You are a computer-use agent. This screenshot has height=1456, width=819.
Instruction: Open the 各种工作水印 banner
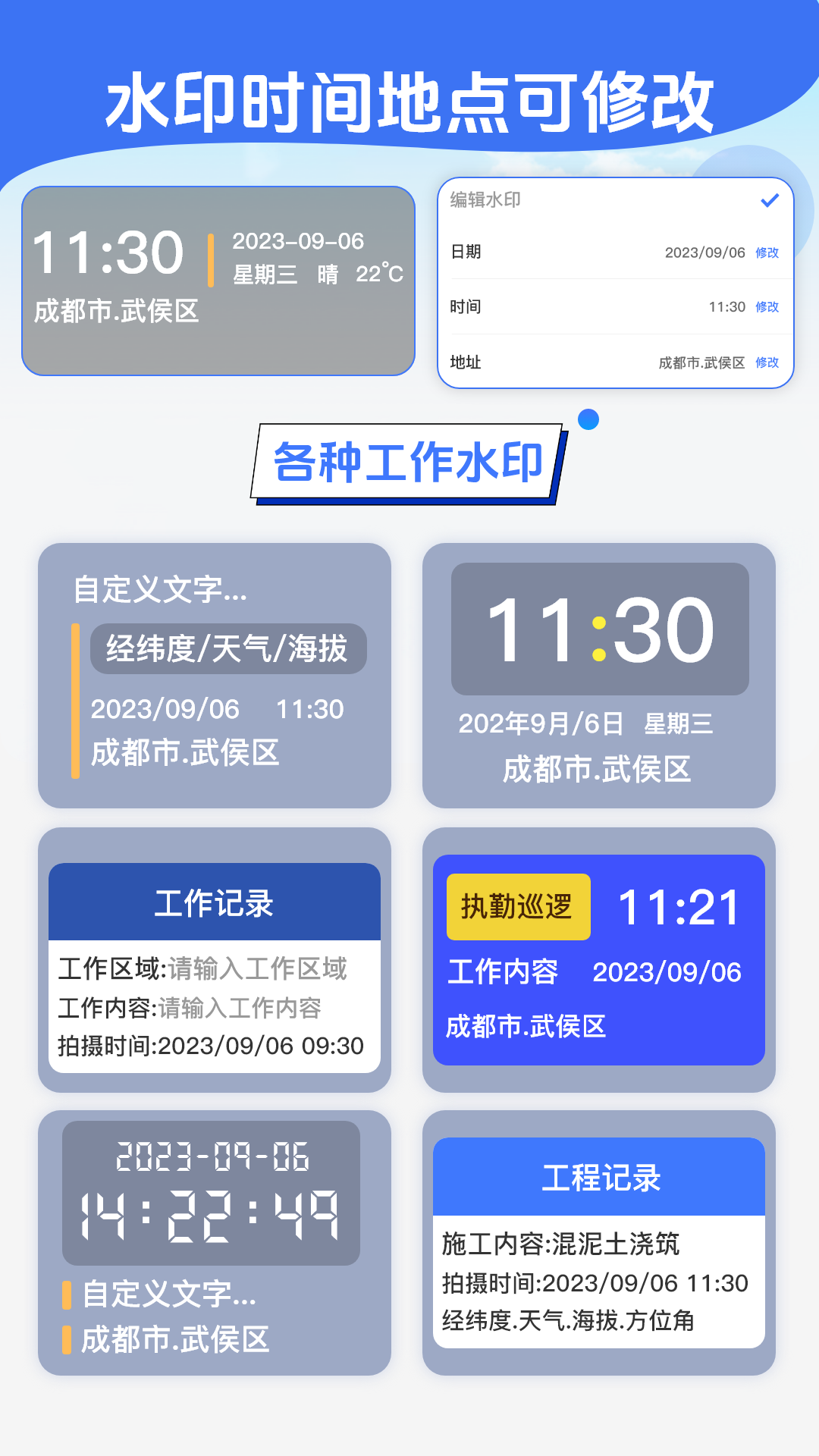409,462
